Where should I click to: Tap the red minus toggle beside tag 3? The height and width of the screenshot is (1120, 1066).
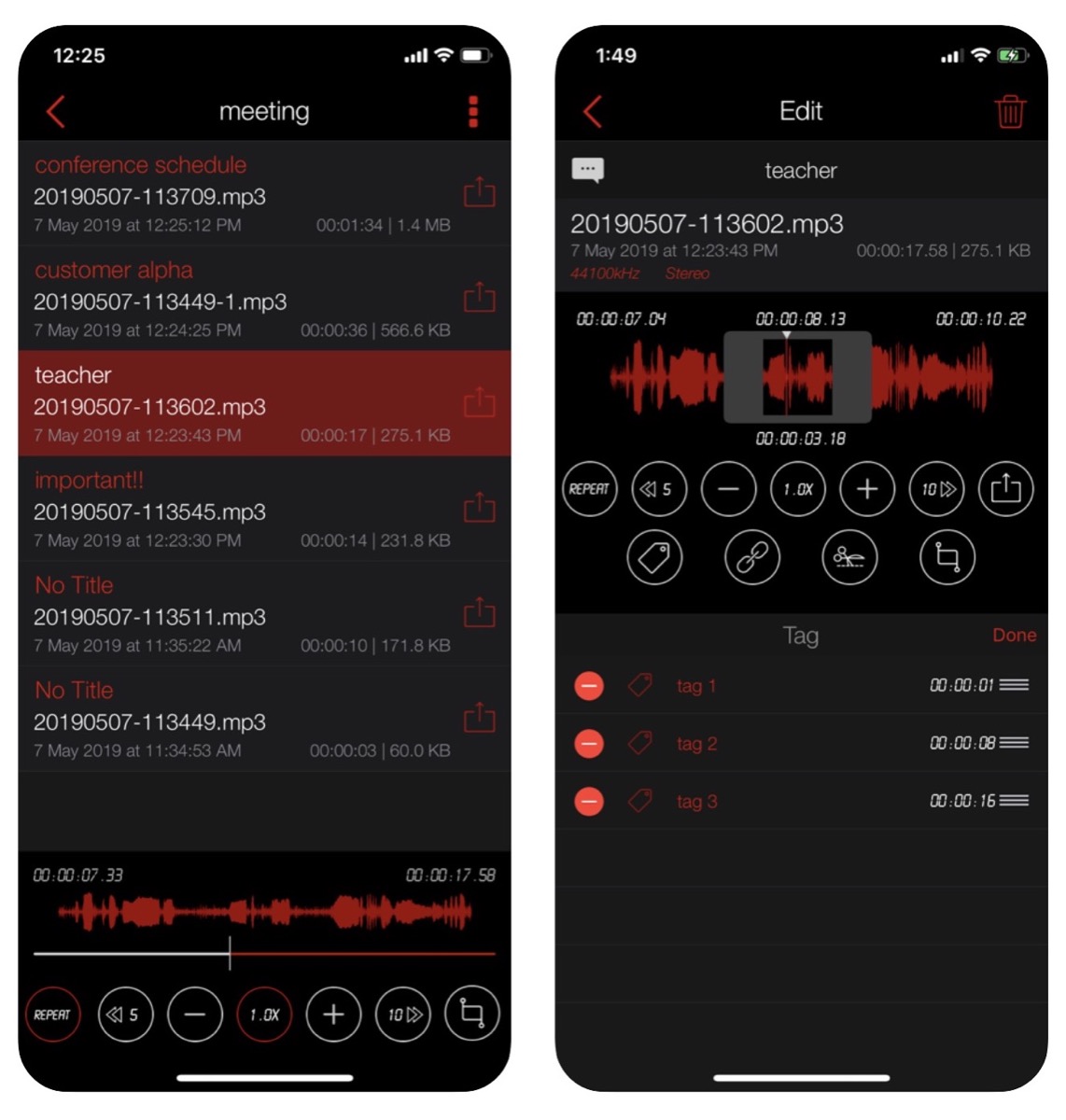[x=589, y=801]
